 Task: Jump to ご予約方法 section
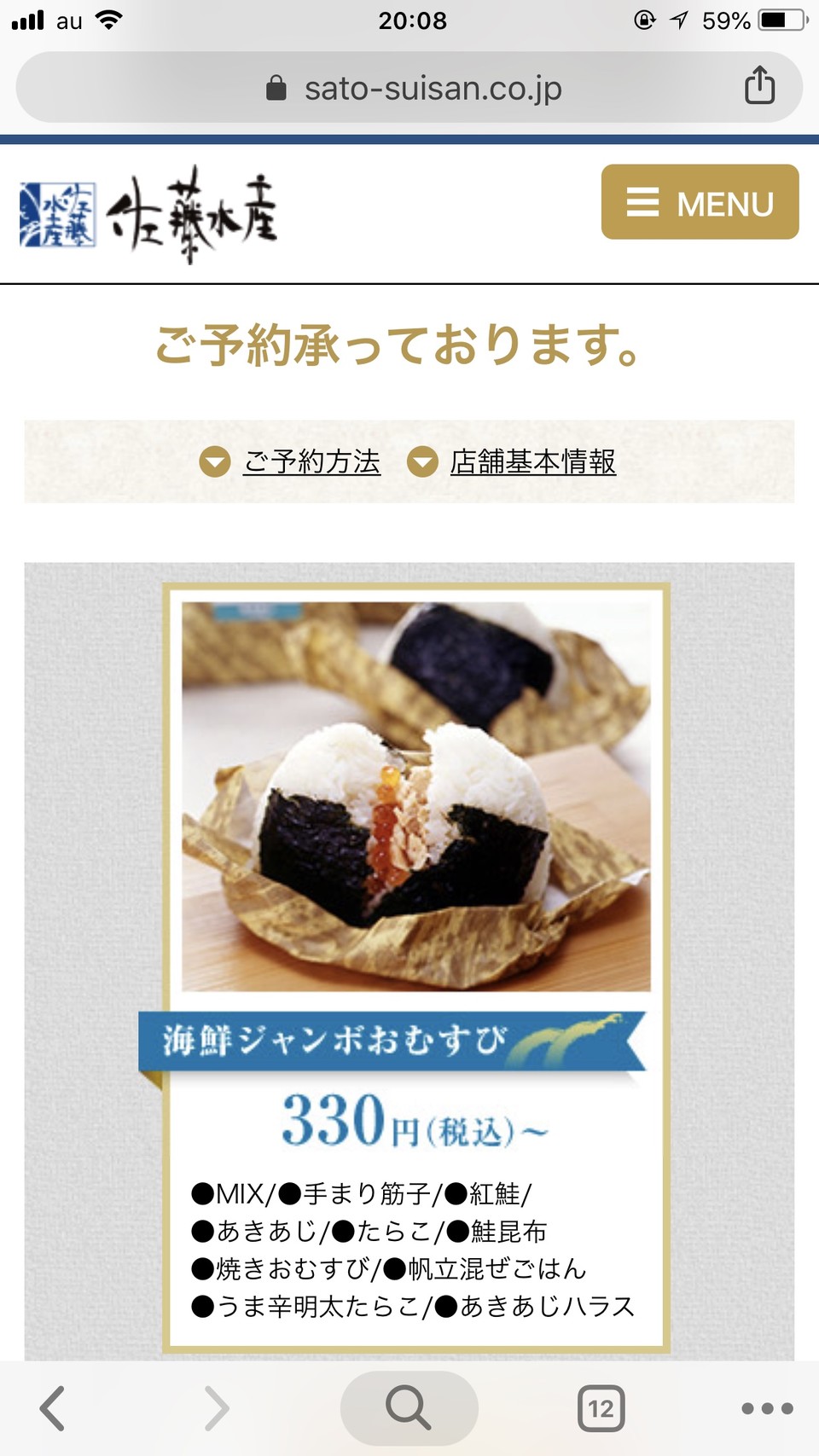(x=311, y=461)
